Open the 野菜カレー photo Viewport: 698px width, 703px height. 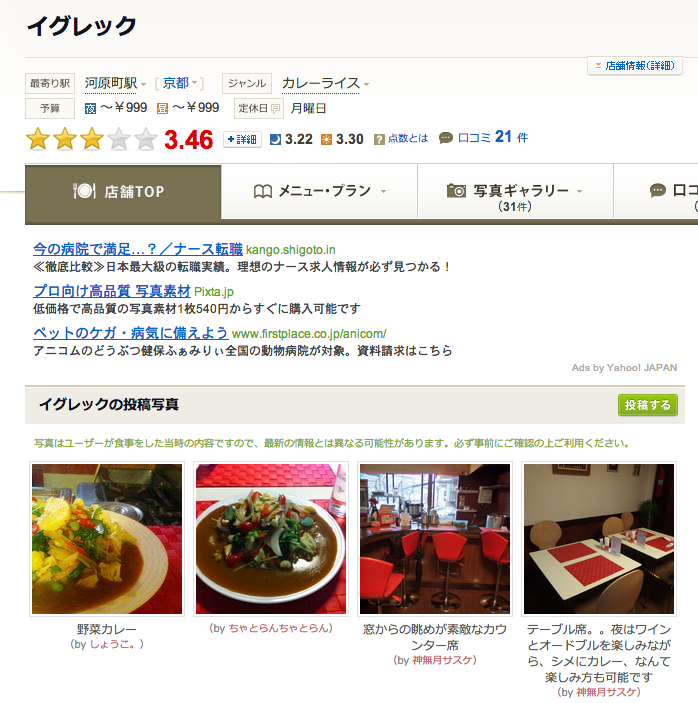click(107, 538)
